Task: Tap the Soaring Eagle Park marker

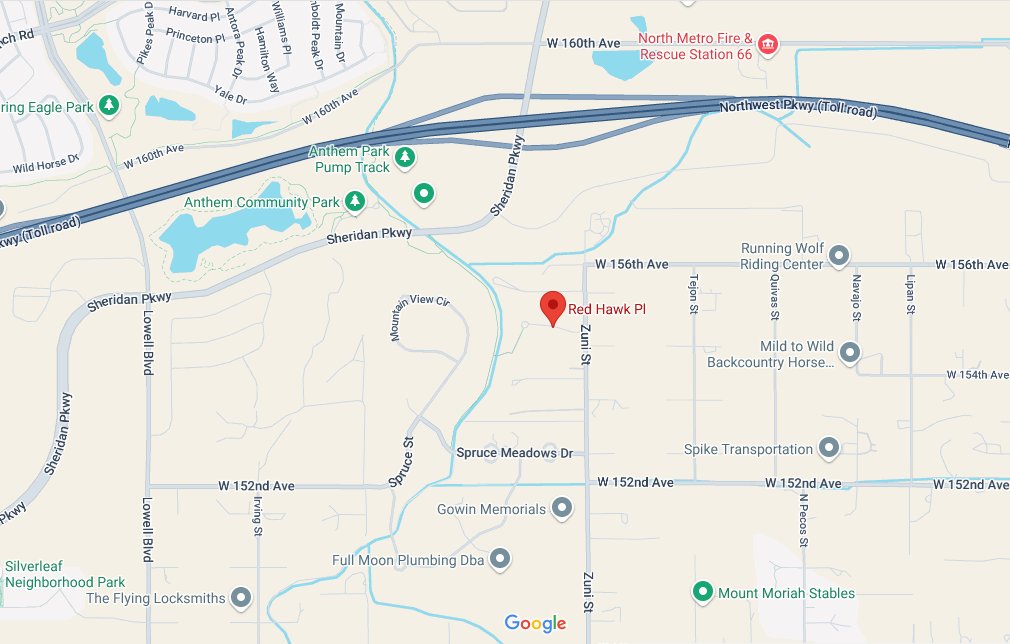Action: (109, 106)
